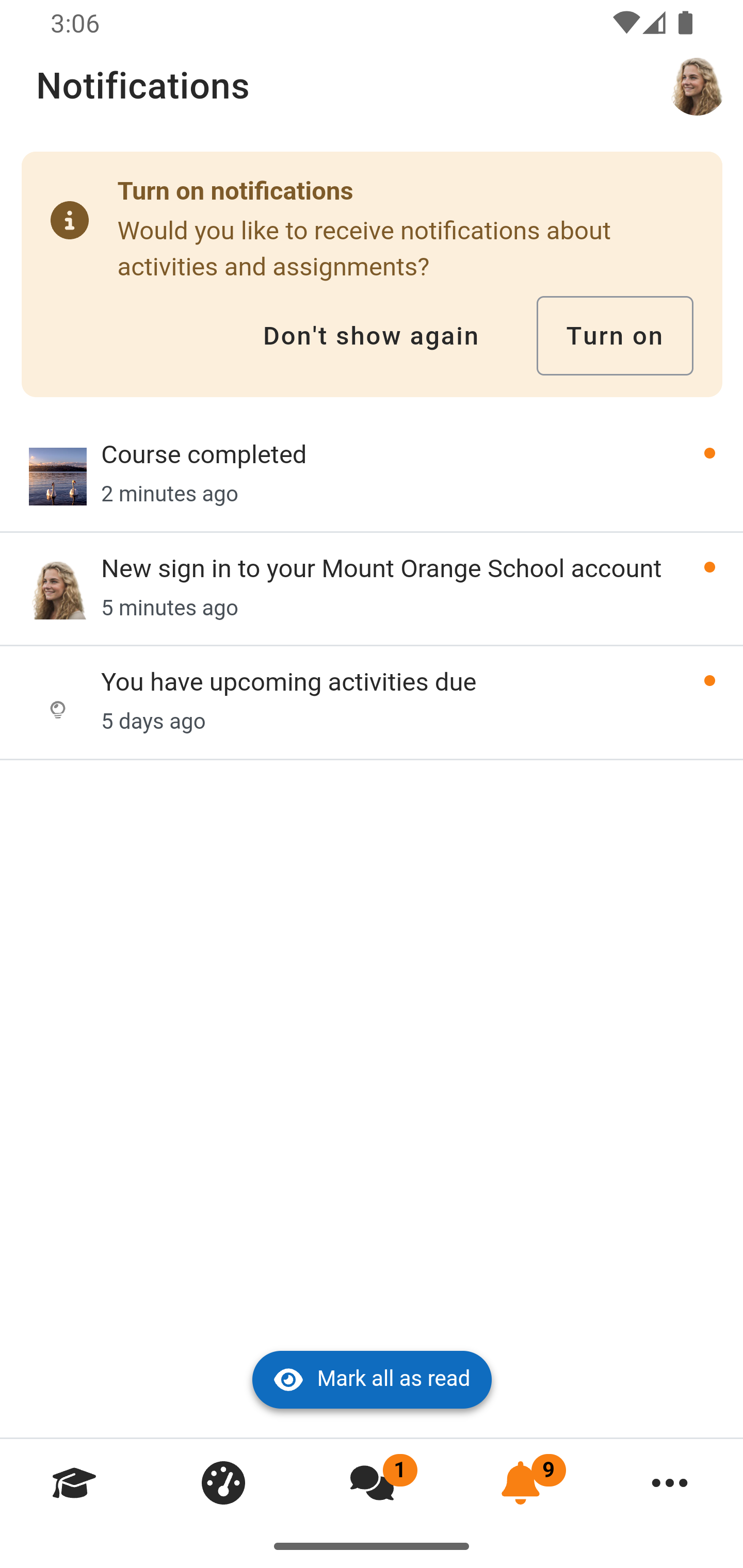Open the More menu tab
743x1568 pixels.
(669, 1483)
